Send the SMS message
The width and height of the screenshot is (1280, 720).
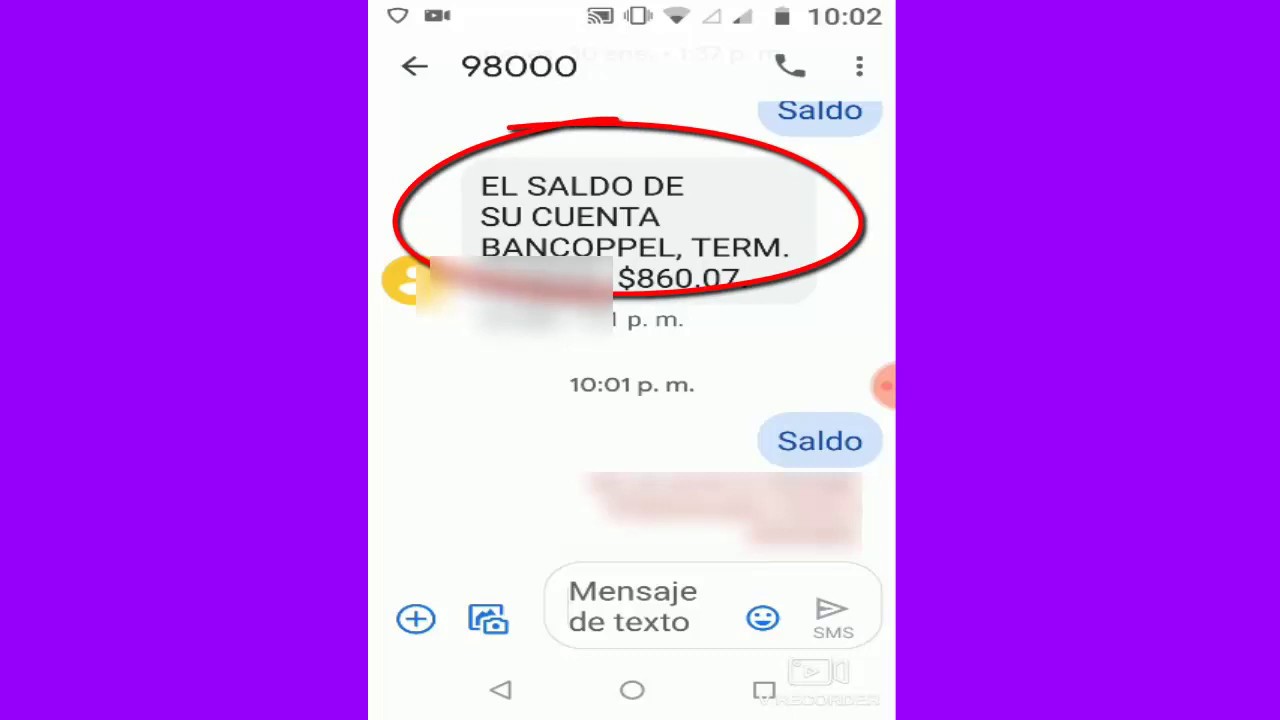832,617
